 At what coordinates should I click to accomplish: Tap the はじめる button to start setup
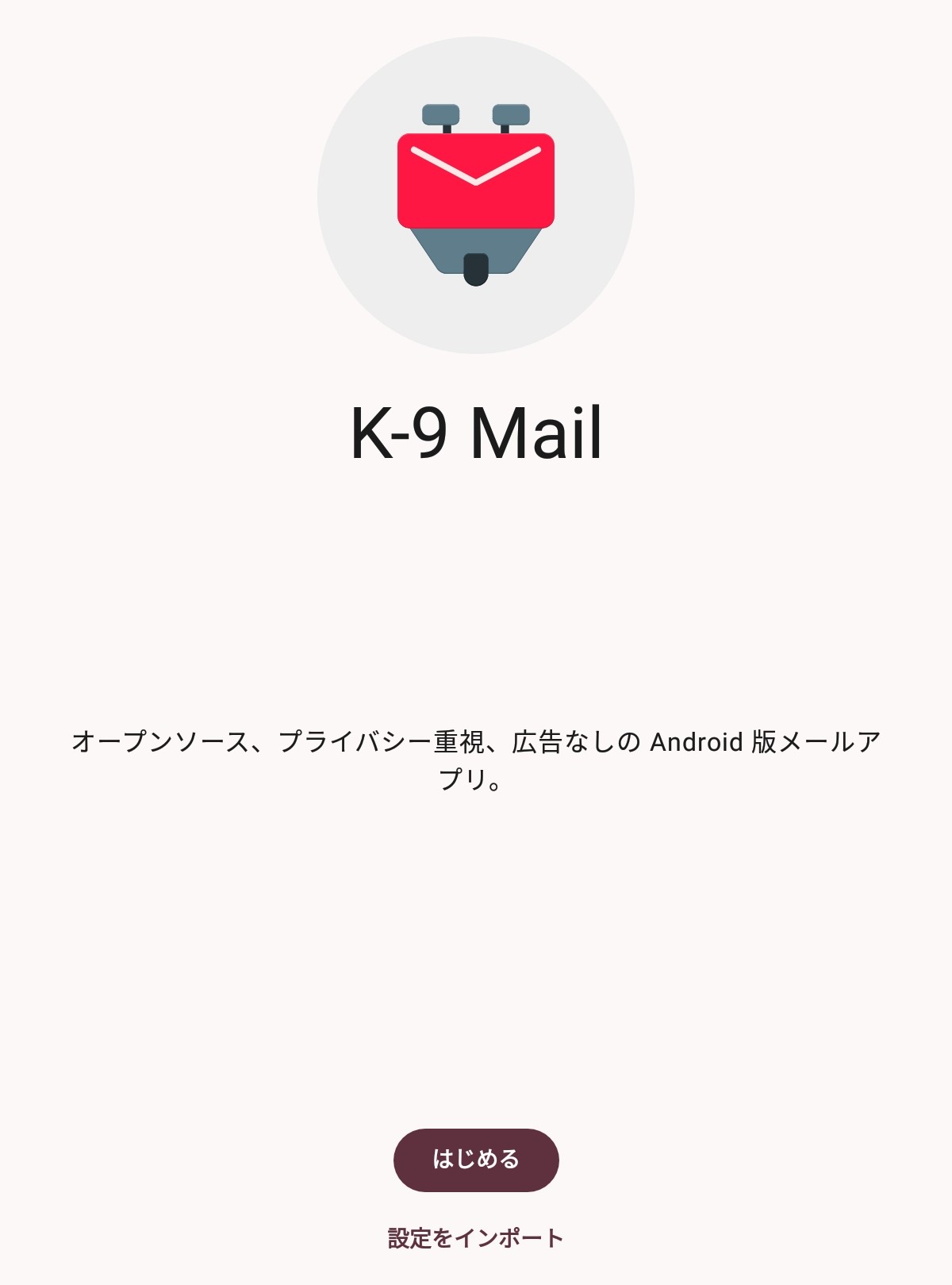pyautogui.click(x=476, y=1160)
